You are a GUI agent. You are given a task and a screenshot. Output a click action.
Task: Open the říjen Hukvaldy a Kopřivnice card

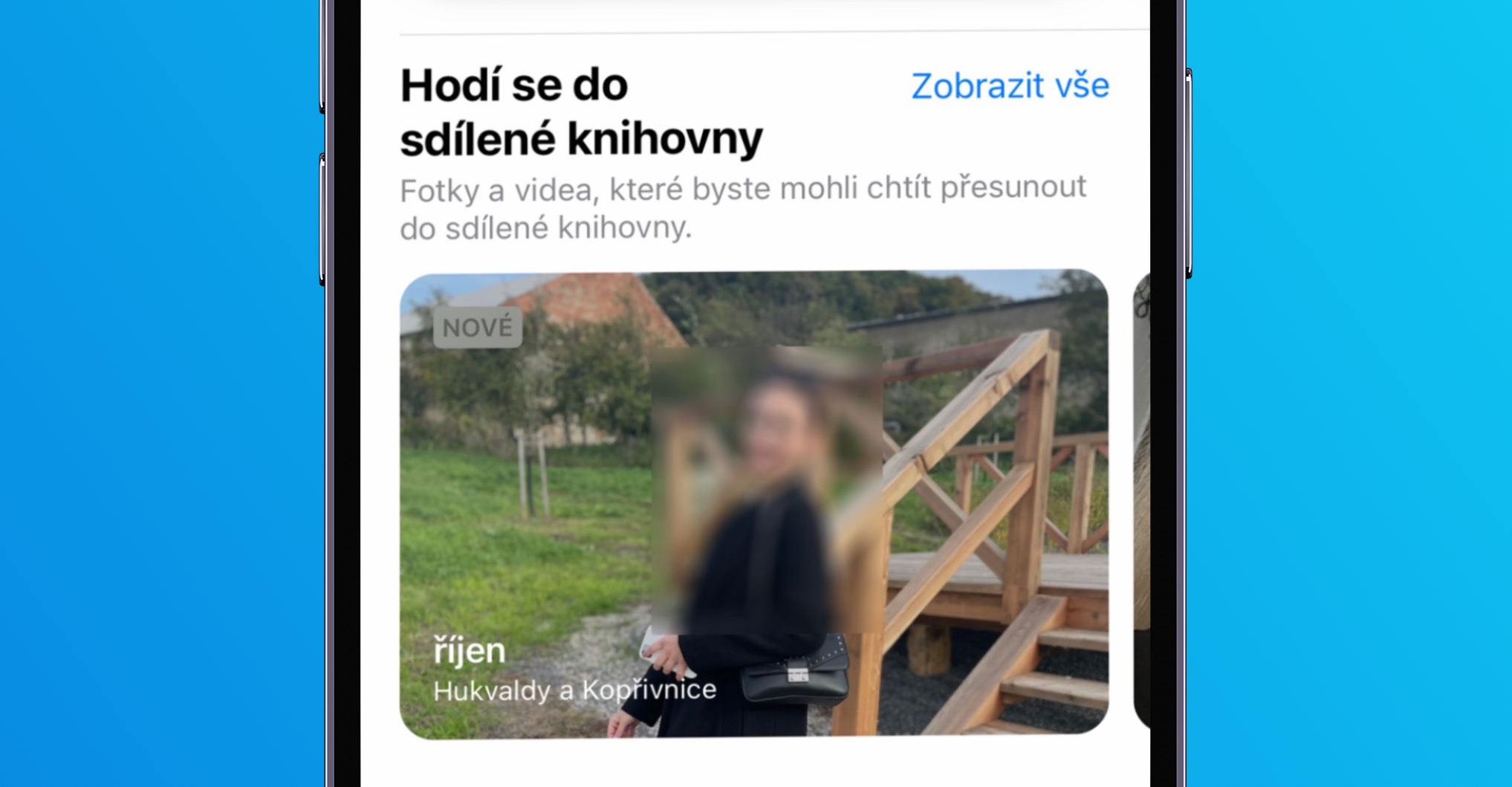click(x=753, y=505)
